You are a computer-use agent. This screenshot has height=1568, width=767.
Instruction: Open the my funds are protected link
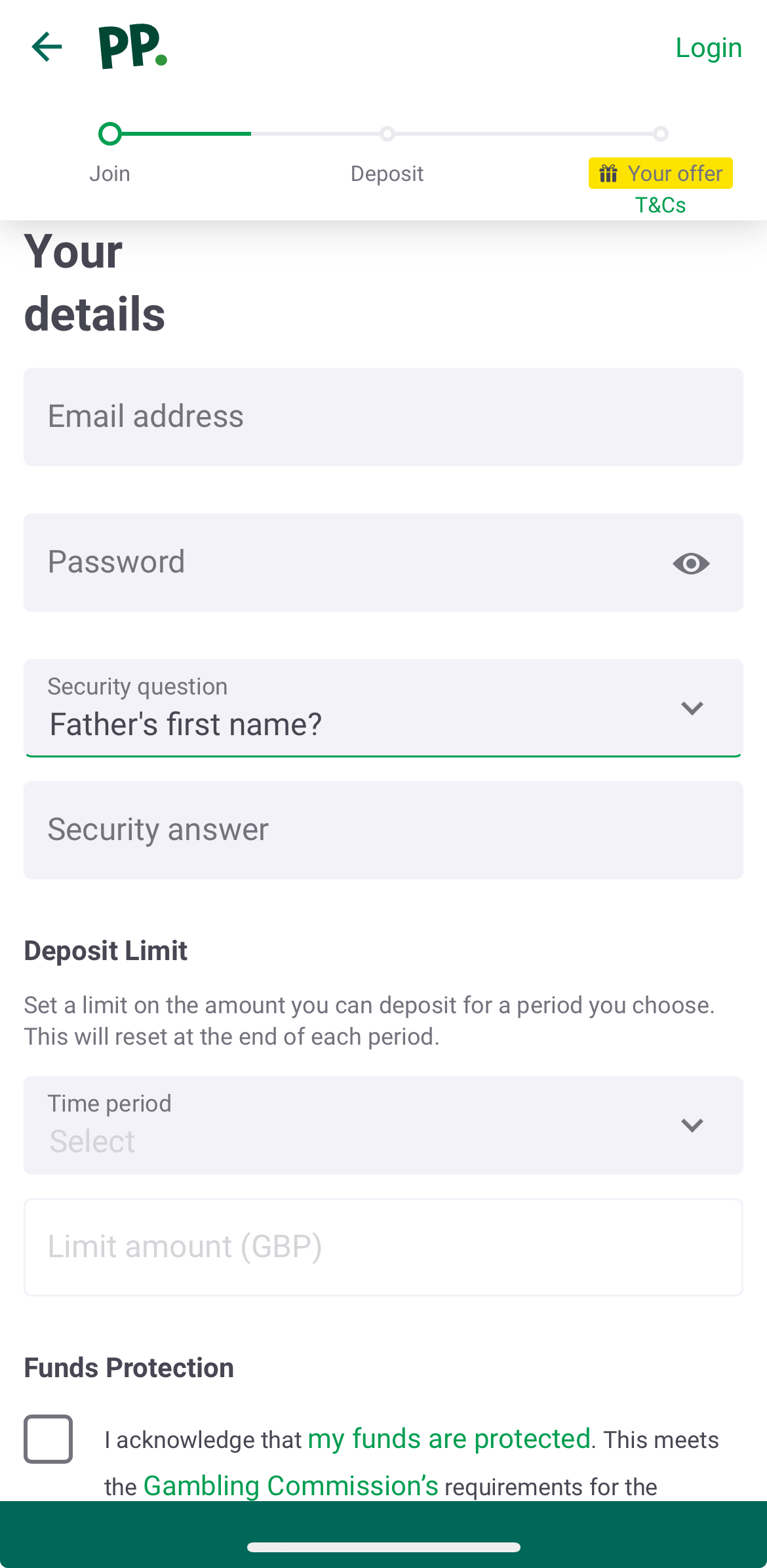tap(450, 1438)
